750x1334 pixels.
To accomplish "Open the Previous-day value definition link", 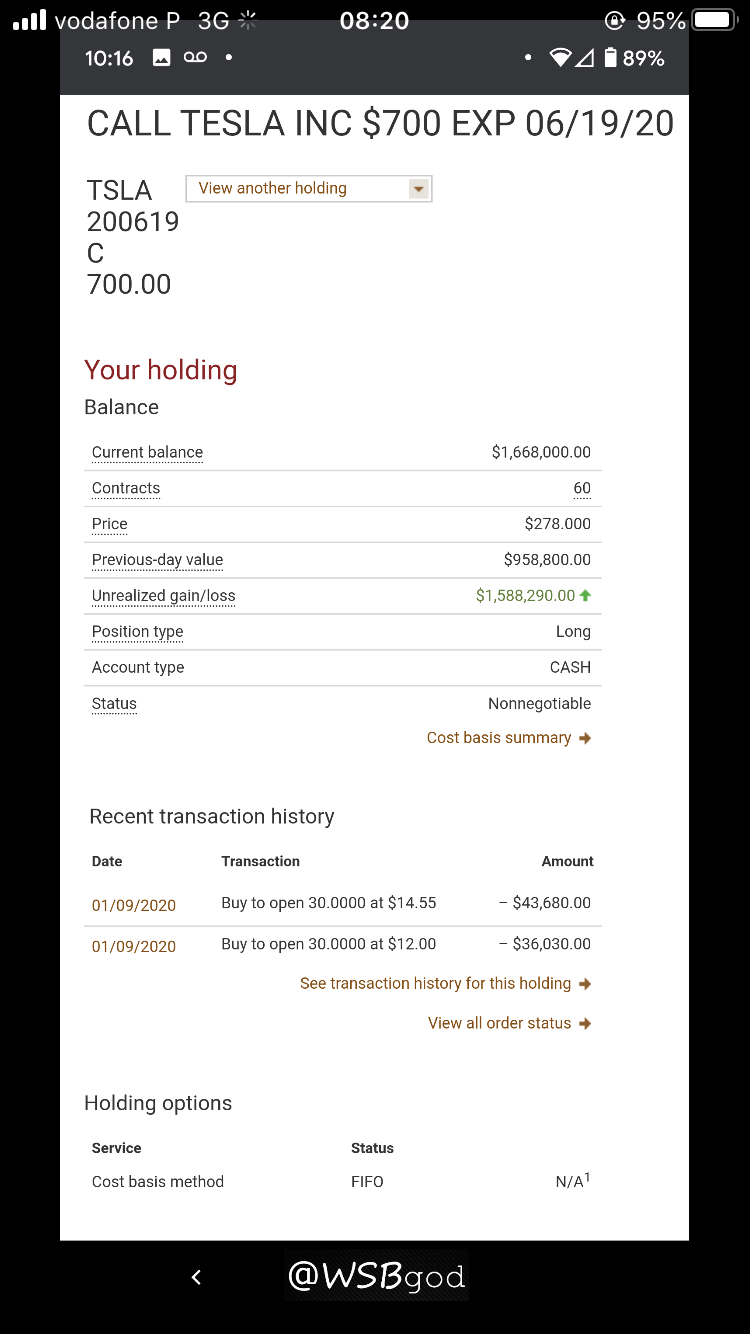I will click(157, 560).
